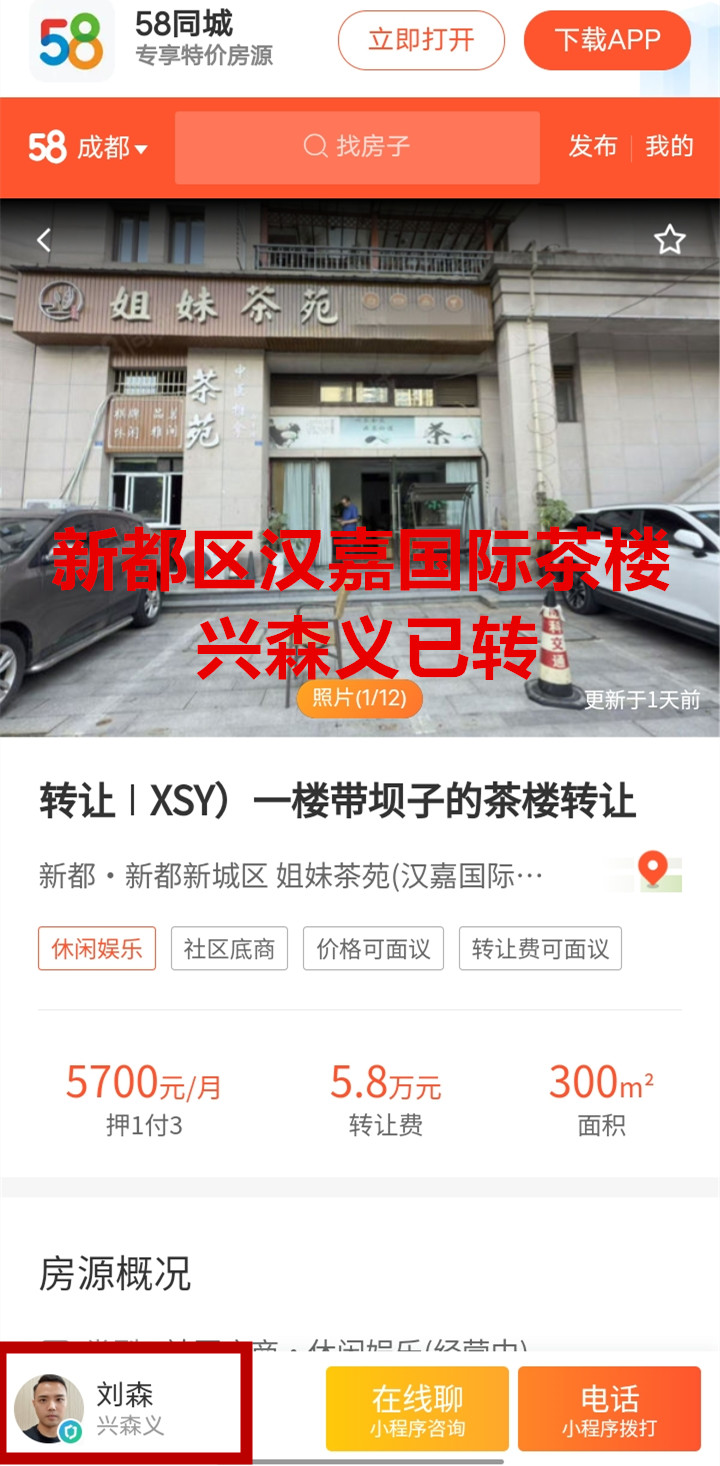Open 发布 to post a listing

[x=592, y=147]
